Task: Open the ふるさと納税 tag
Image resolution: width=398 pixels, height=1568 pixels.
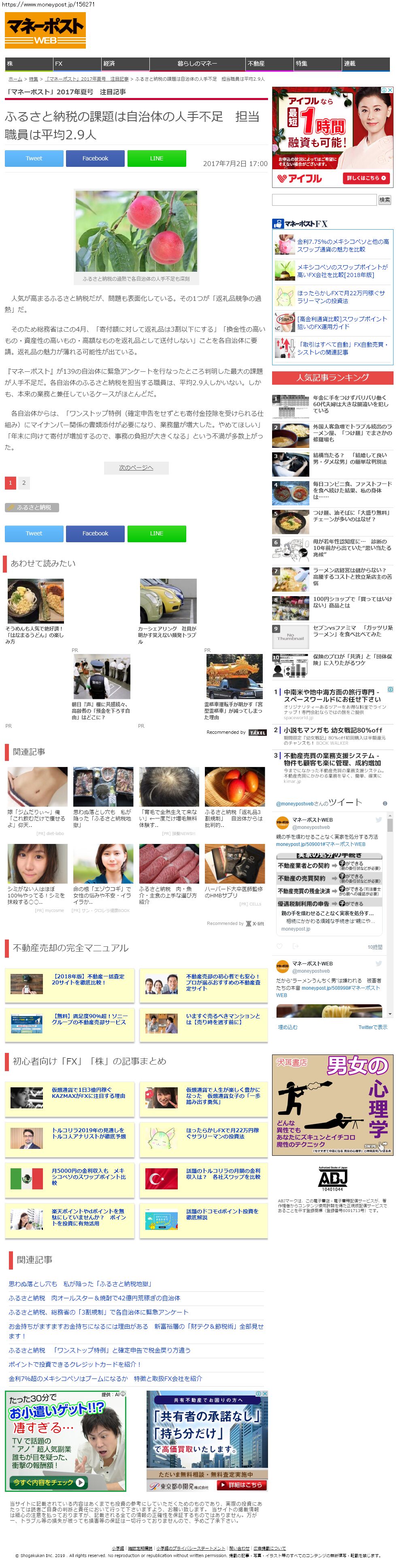Action: (x=31, y=507)
